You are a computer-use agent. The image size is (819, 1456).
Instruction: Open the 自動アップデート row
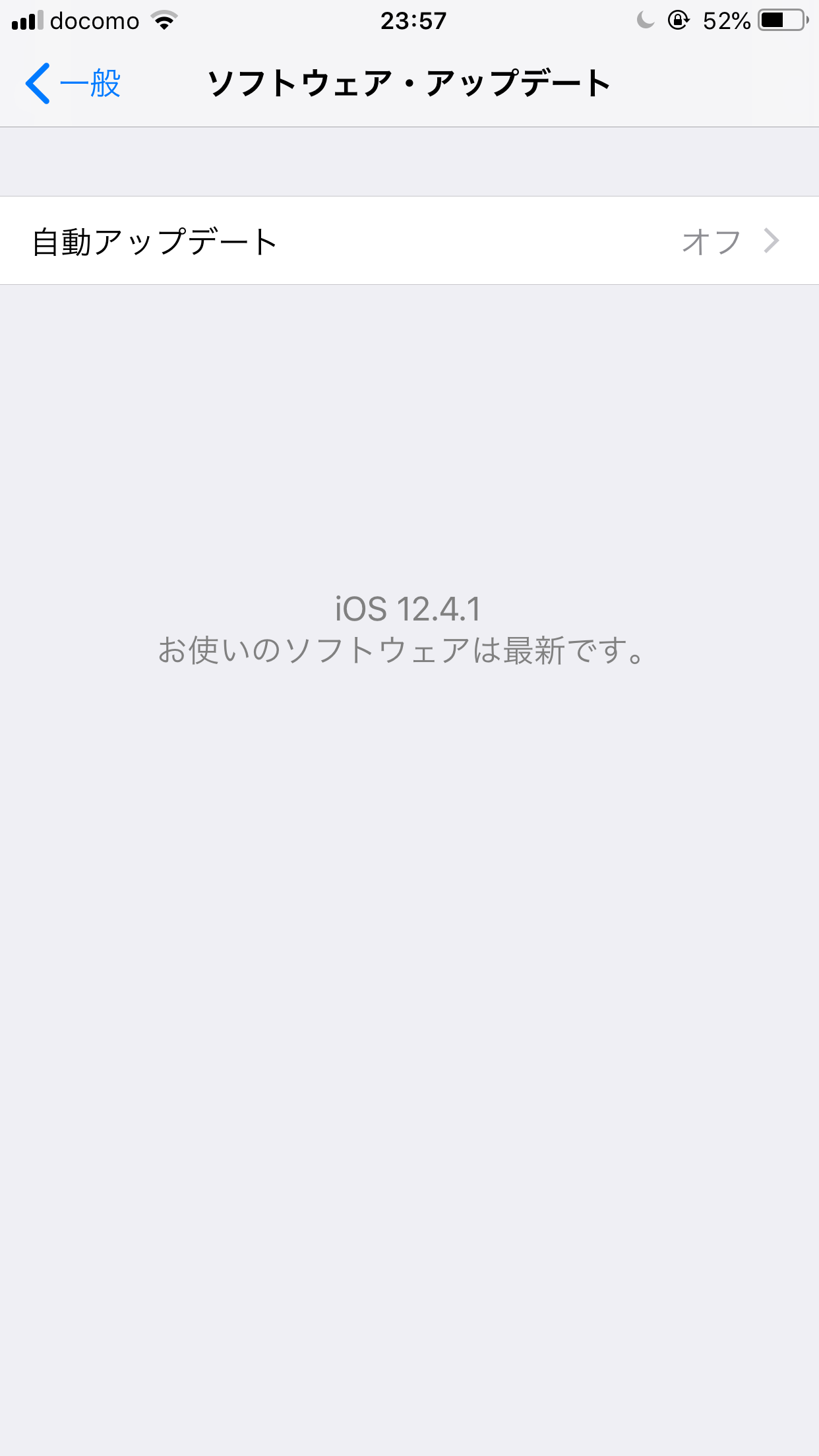(409, 241)
